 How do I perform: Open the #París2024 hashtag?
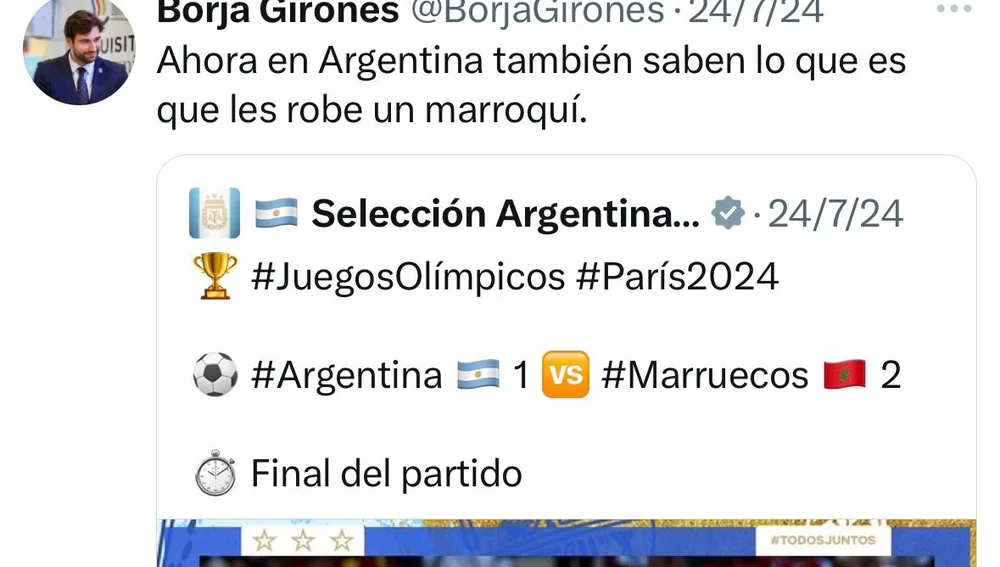677,277
